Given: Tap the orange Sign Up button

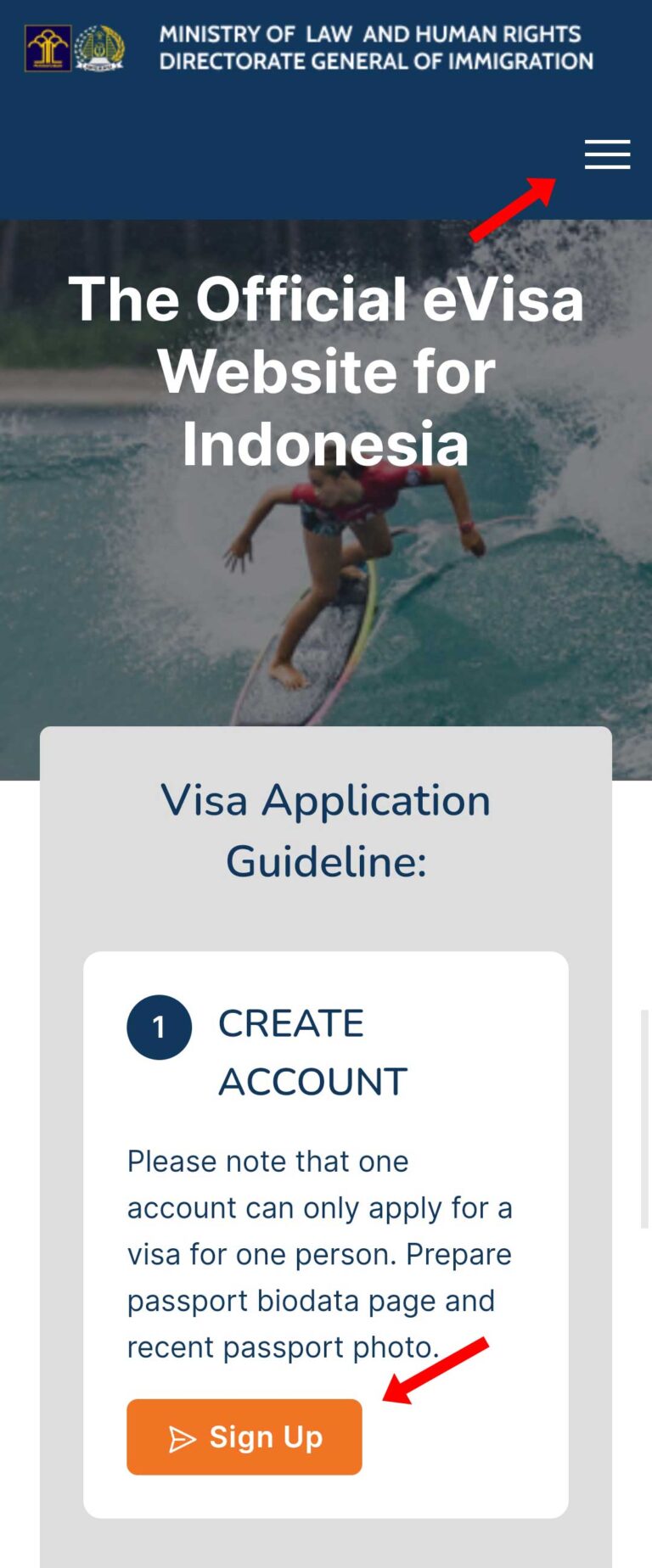Looking at the screenshot, I should click(x=244, y=1436).
